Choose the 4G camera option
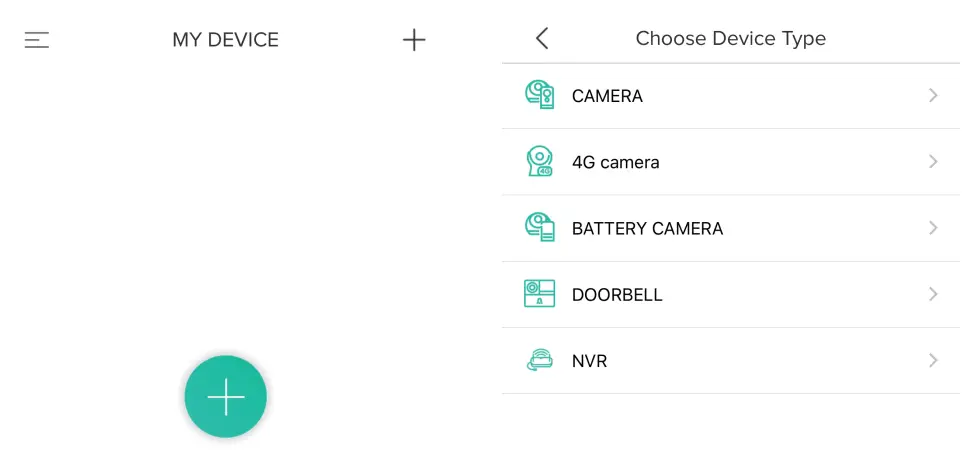Screen dimensions: 976x468 pos(730,162)
